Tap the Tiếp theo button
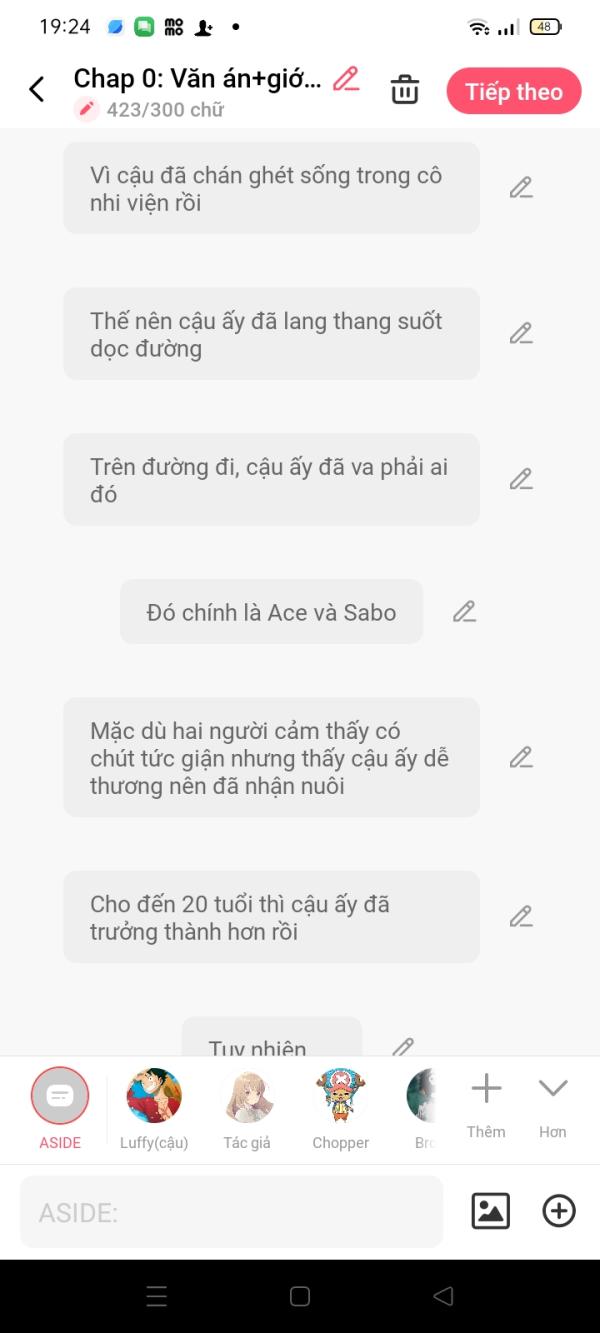This screenshot has height=1333, width=600. coord(513,92)
